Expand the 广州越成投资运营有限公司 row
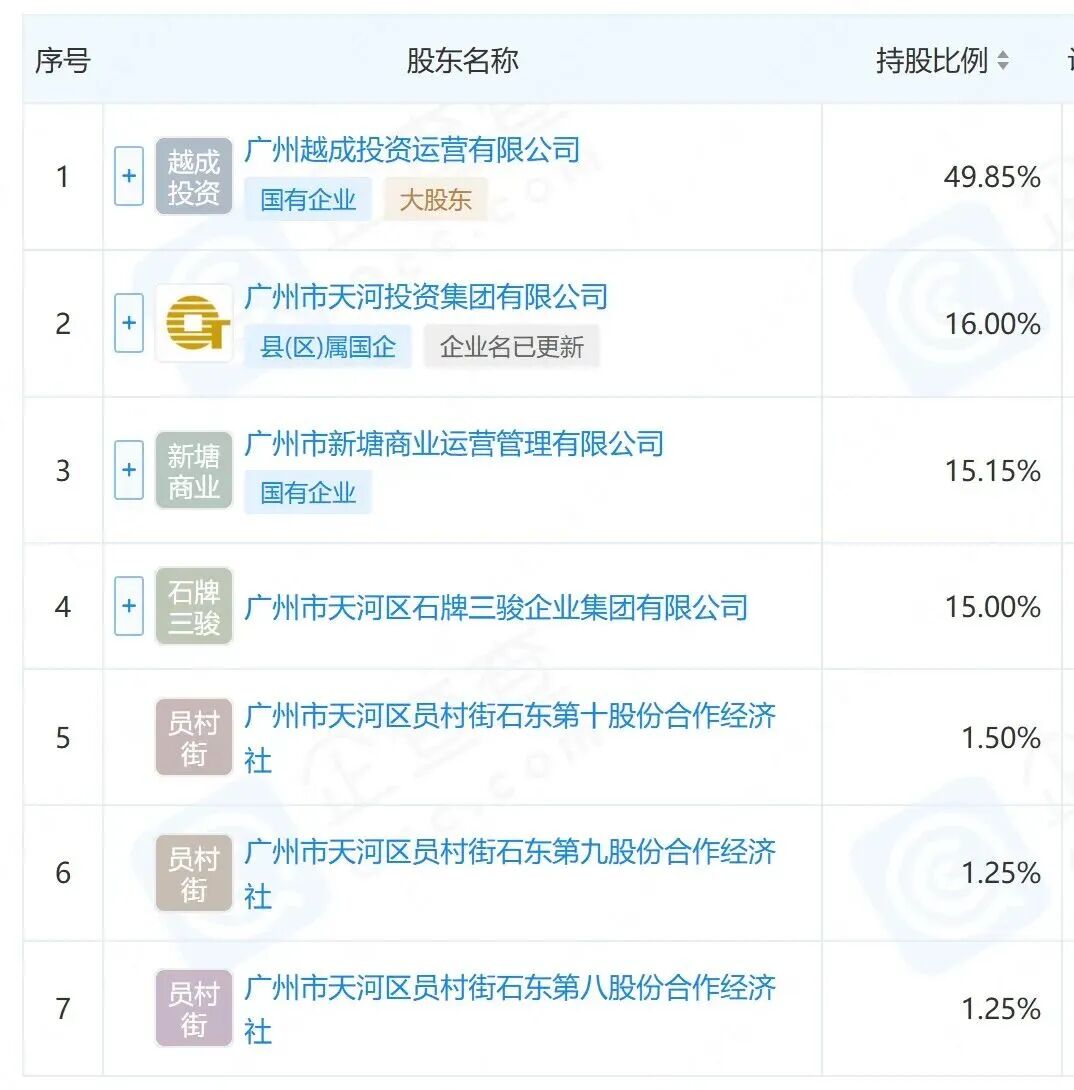The image size is (1074, 1090). (x=129, y=177)
